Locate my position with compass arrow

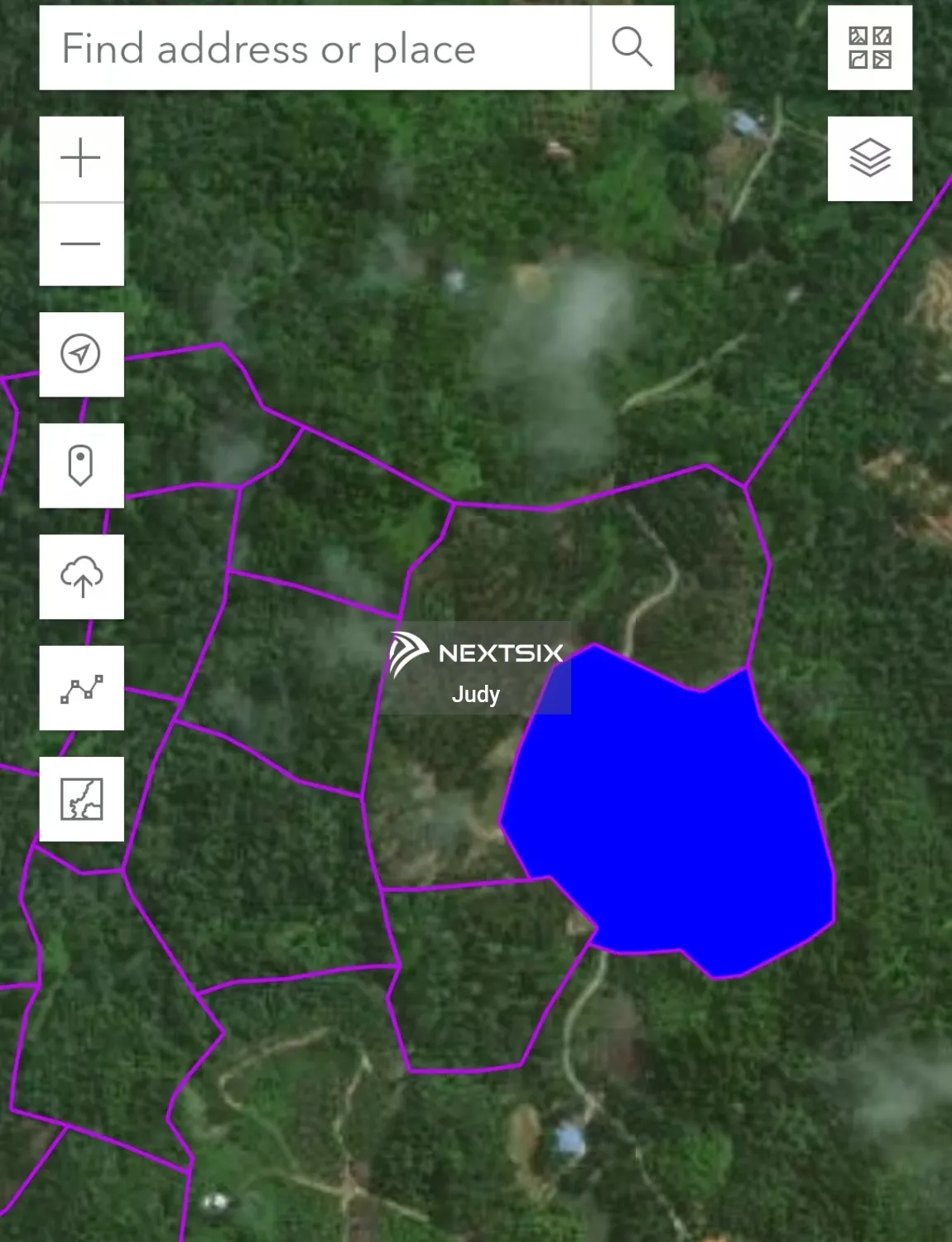pyautogui.click(x=81, y=354)
